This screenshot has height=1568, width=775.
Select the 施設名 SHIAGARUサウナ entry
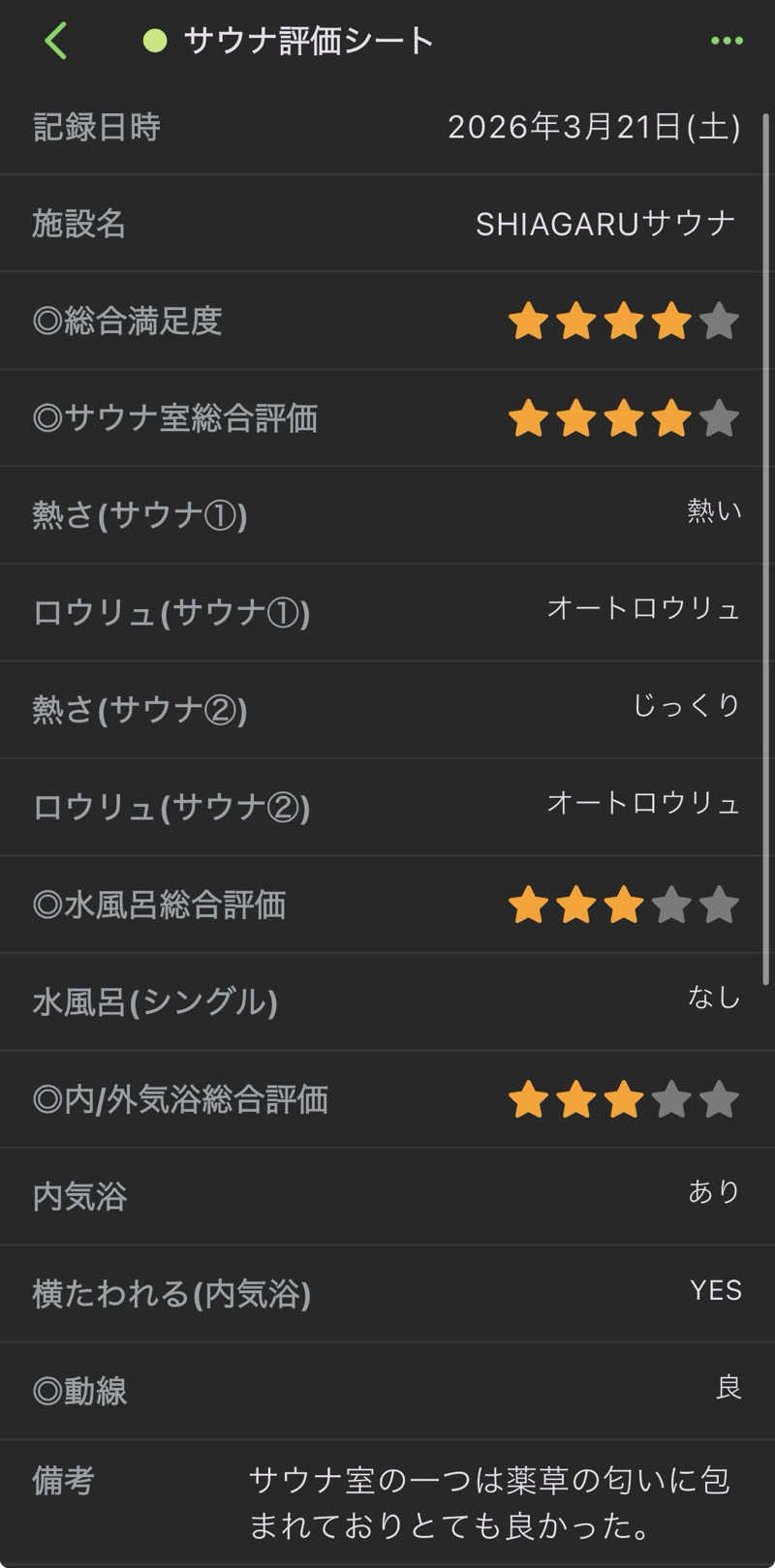pos(387,223)
